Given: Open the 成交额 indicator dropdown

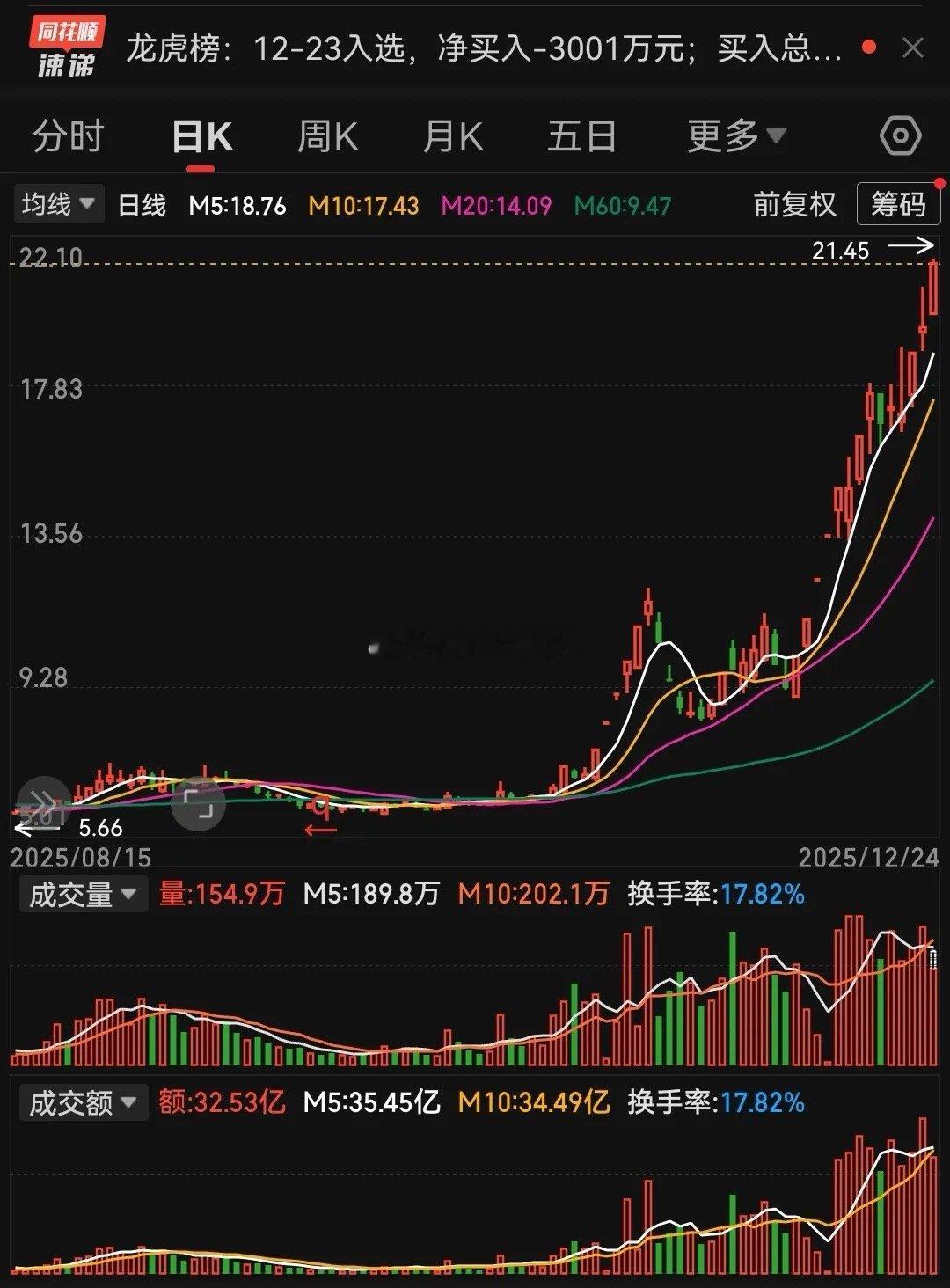Looking at the screenshot, I should [x=84, y=1102].
